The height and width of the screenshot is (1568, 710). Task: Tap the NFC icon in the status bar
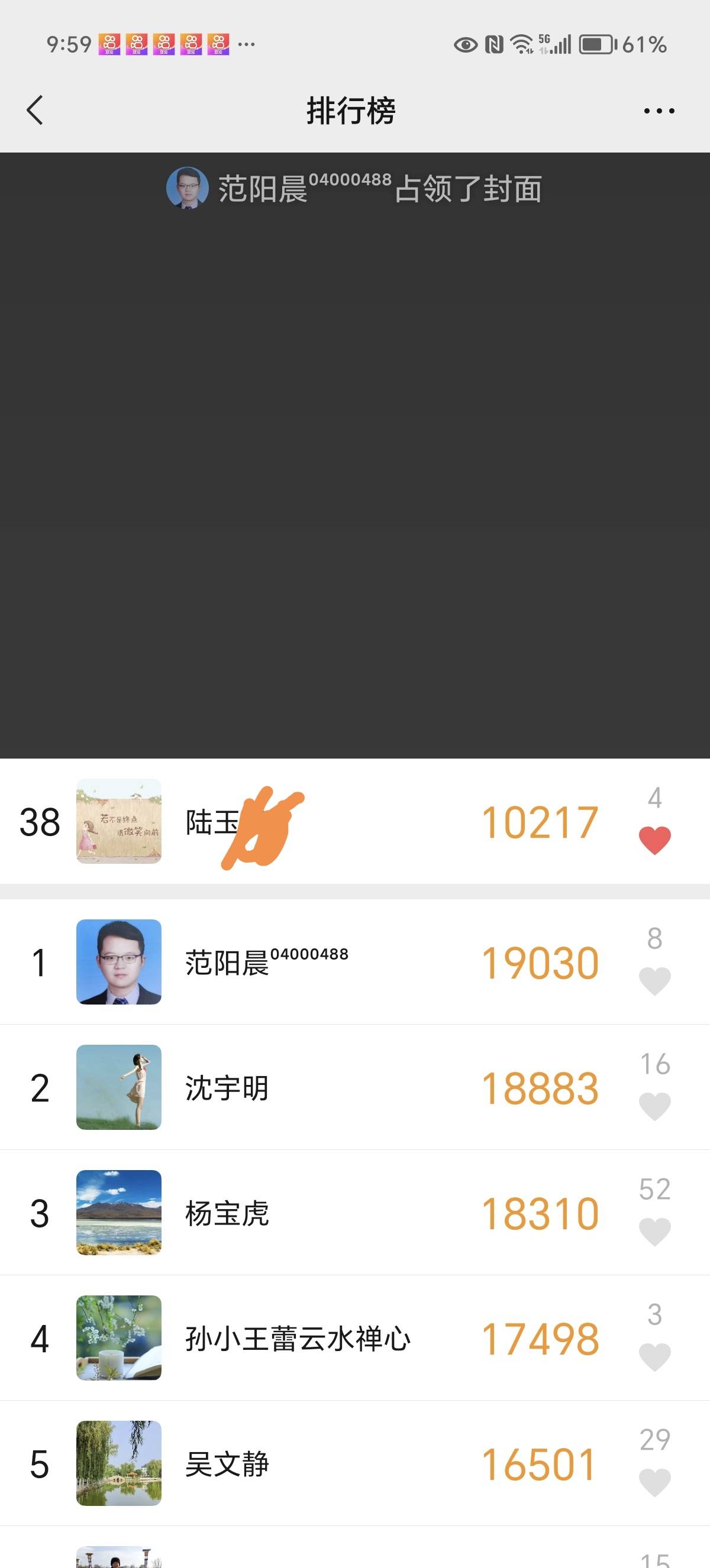[x=493, y=44]
